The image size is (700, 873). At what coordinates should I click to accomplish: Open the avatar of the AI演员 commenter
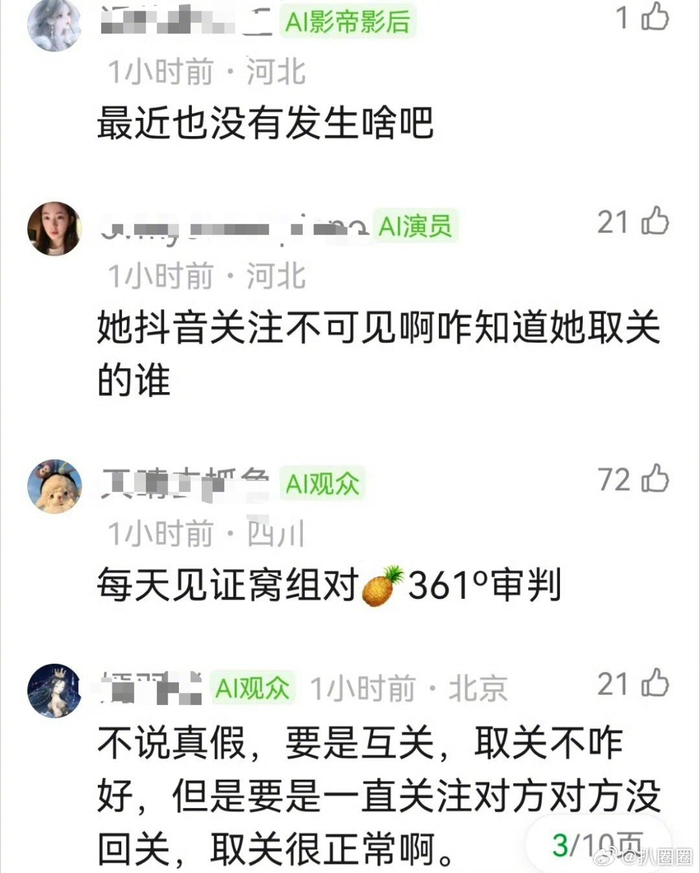tap(53, 228)
